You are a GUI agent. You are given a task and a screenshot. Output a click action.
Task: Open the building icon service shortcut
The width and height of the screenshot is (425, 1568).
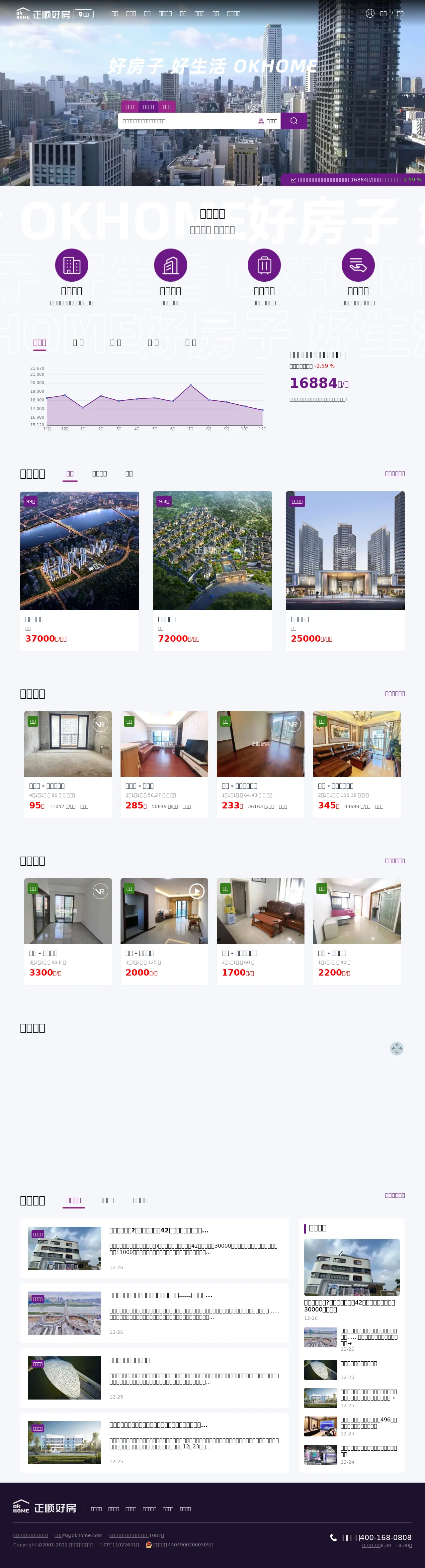click(72, 265)
